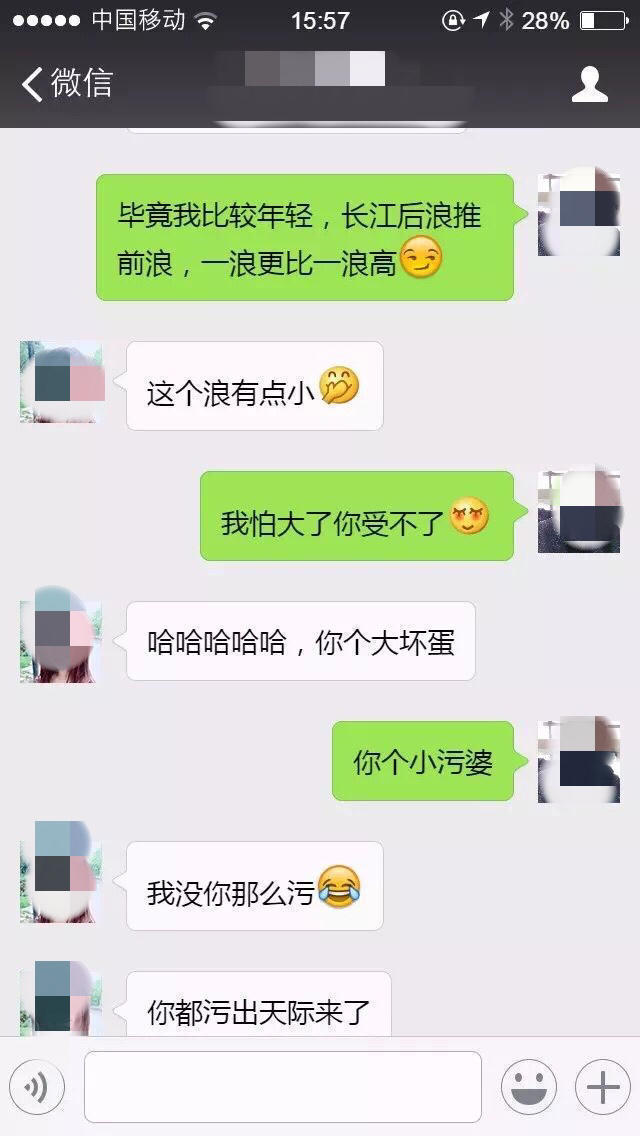Switch to voice message input
640x1136 pixels.
tap(37, 1087)
